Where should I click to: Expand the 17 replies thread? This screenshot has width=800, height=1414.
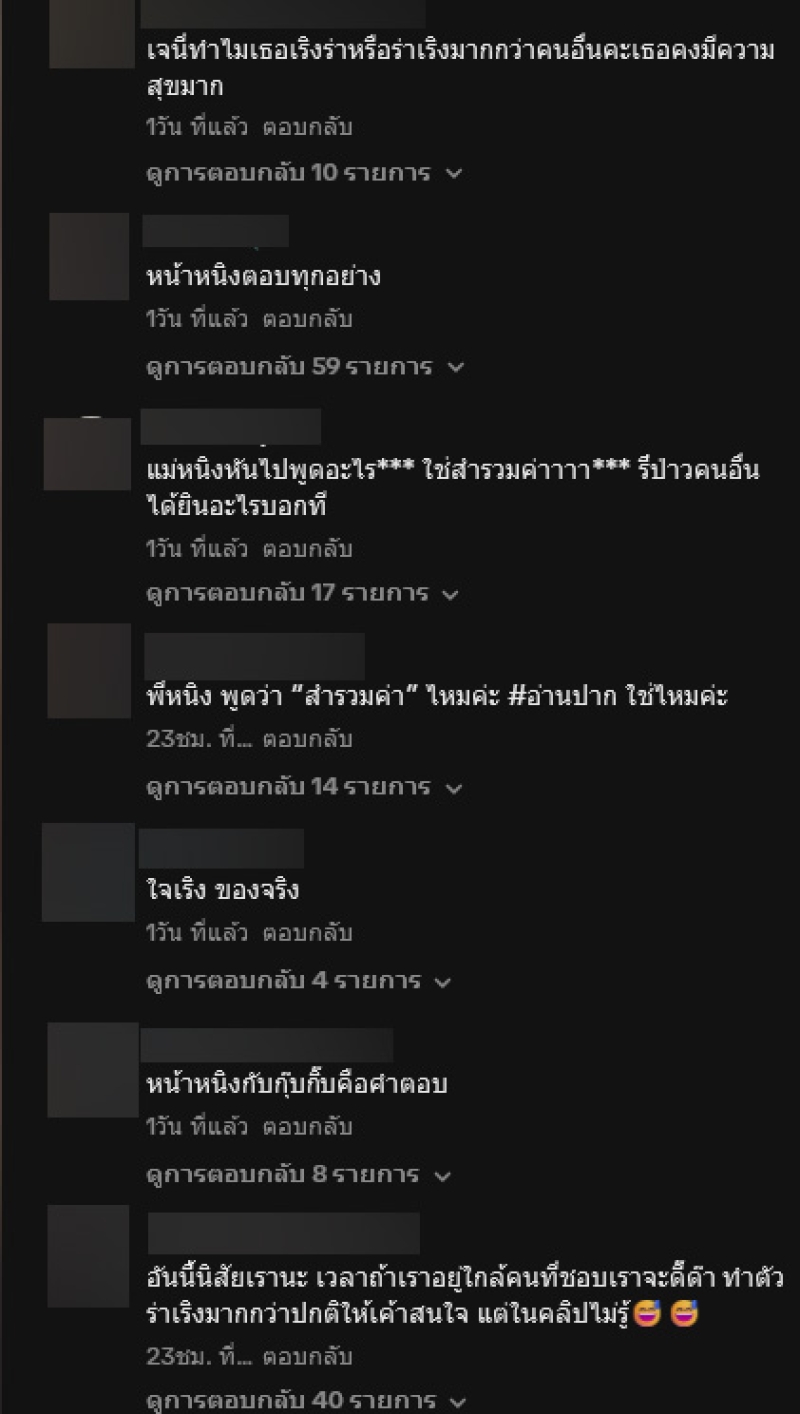[302, 594]
